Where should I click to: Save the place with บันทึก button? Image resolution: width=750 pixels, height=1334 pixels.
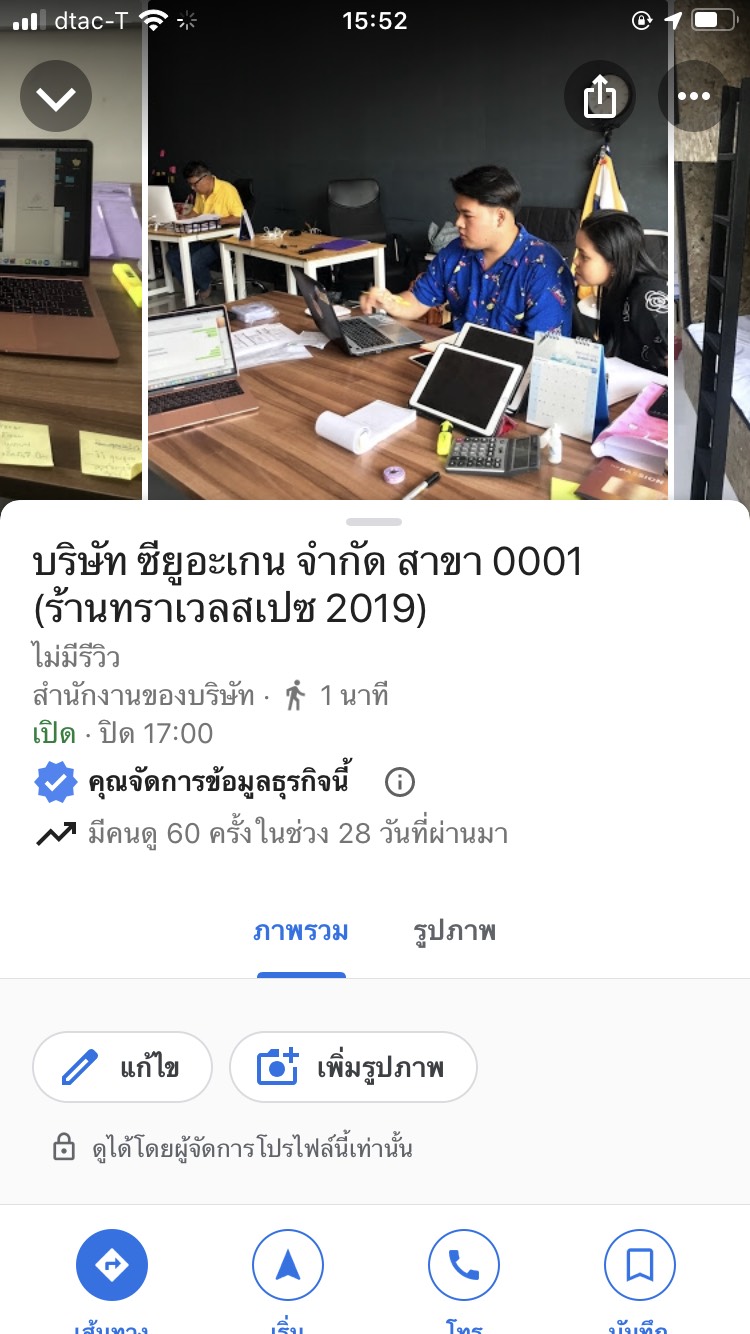tap(640, 1265)
